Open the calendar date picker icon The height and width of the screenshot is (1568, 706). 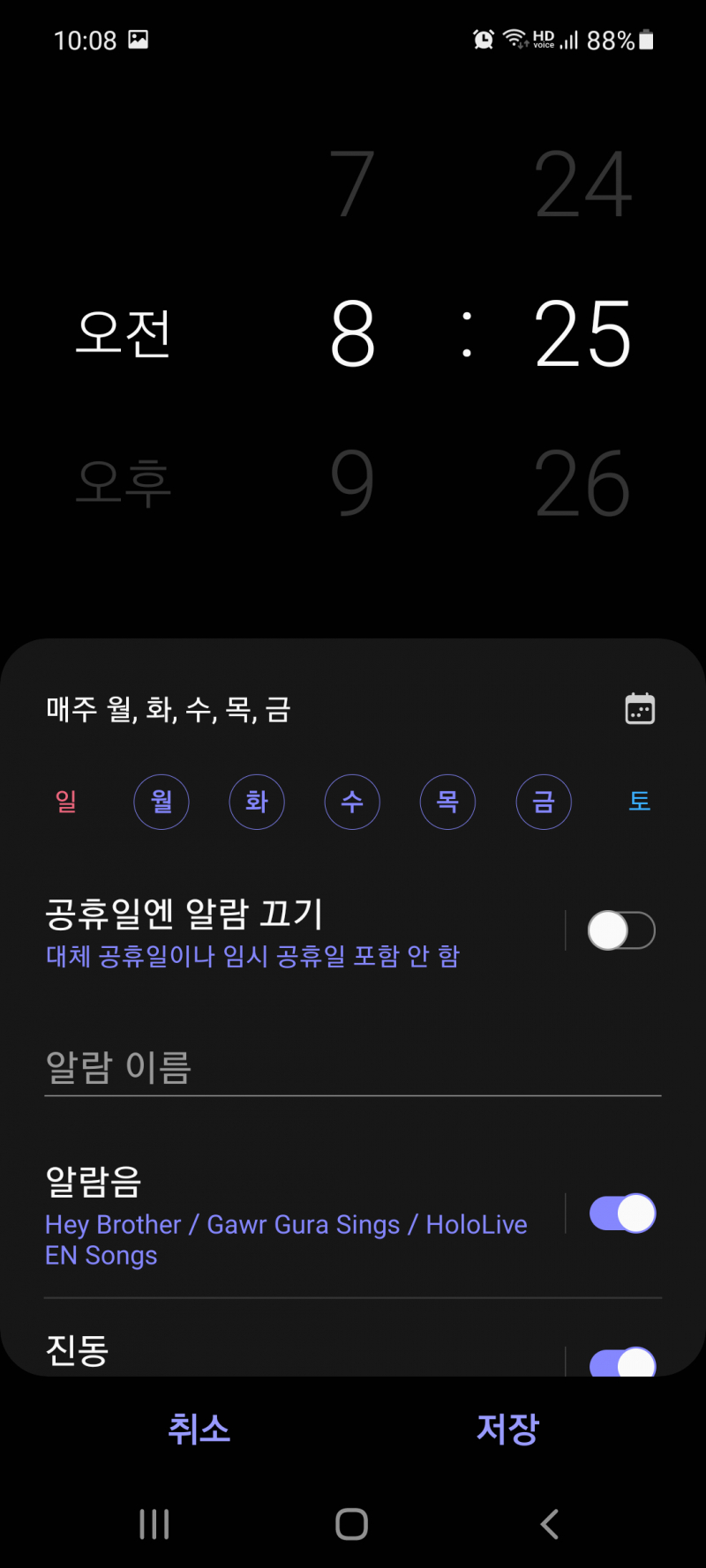640,709
